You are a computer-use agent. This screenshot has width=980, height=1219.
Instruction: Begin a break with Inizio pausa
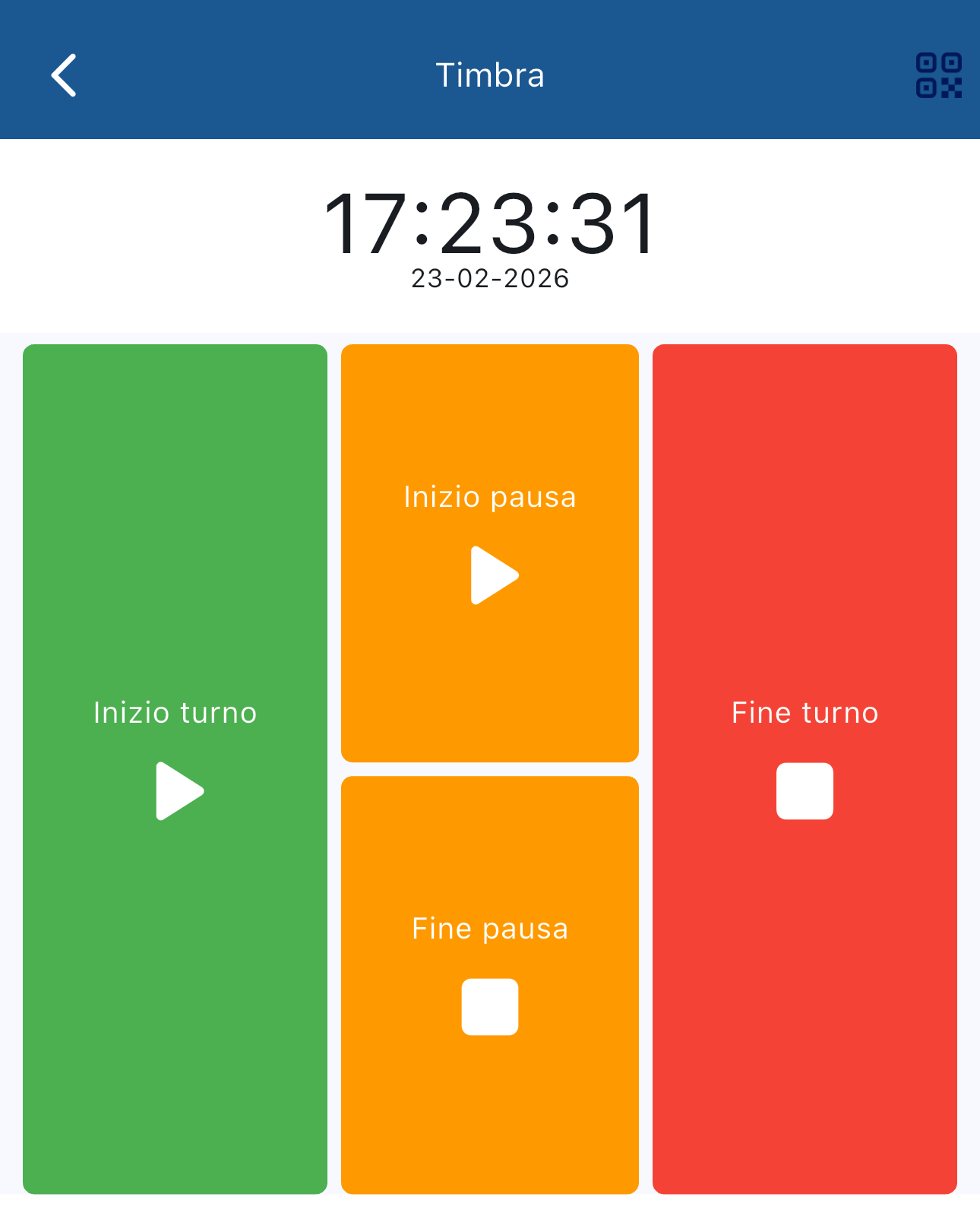click(490, 553)
